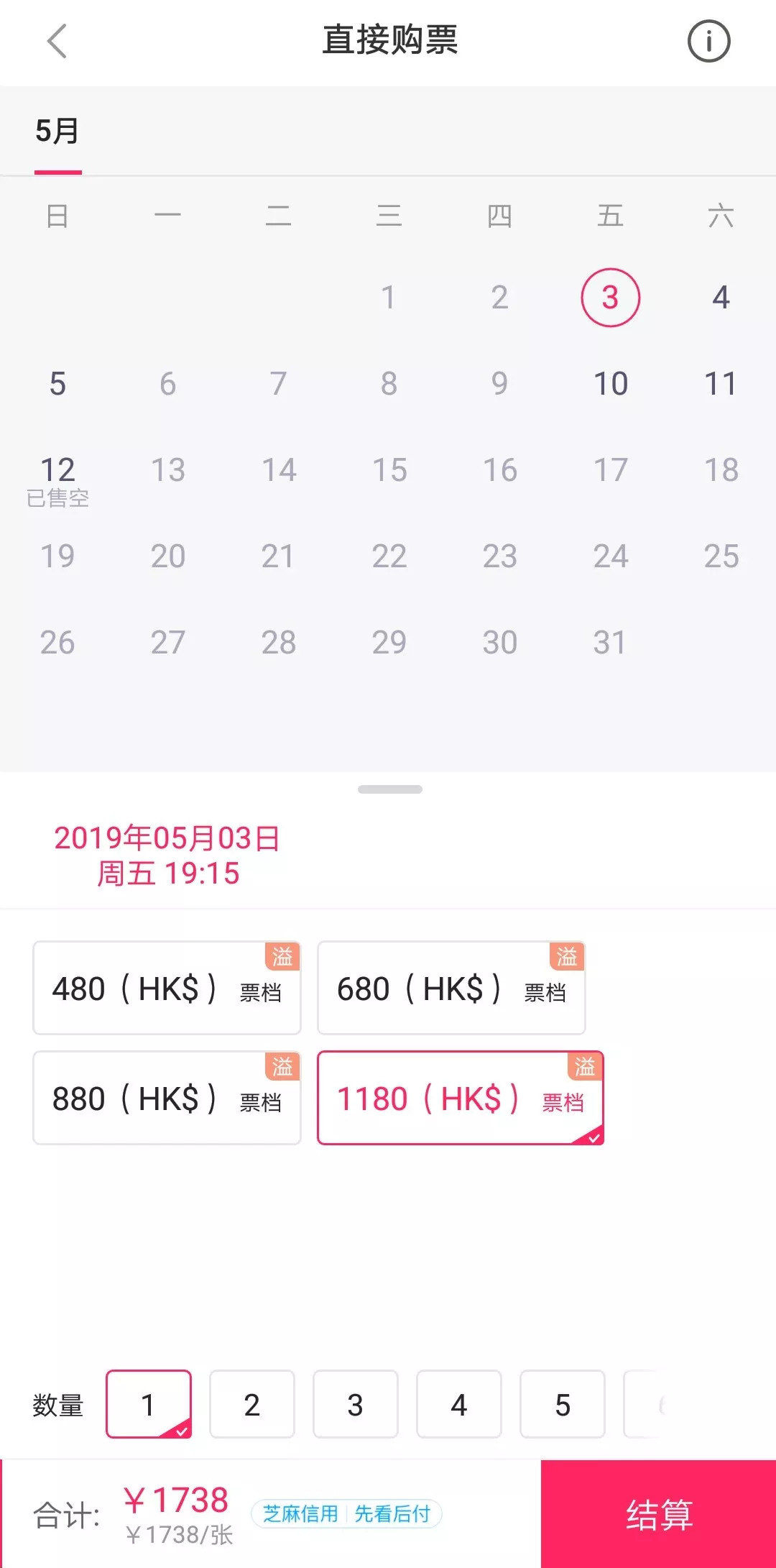Open the info icon in the header
The height and width of the screenshot is (1568, 776).
708,42
